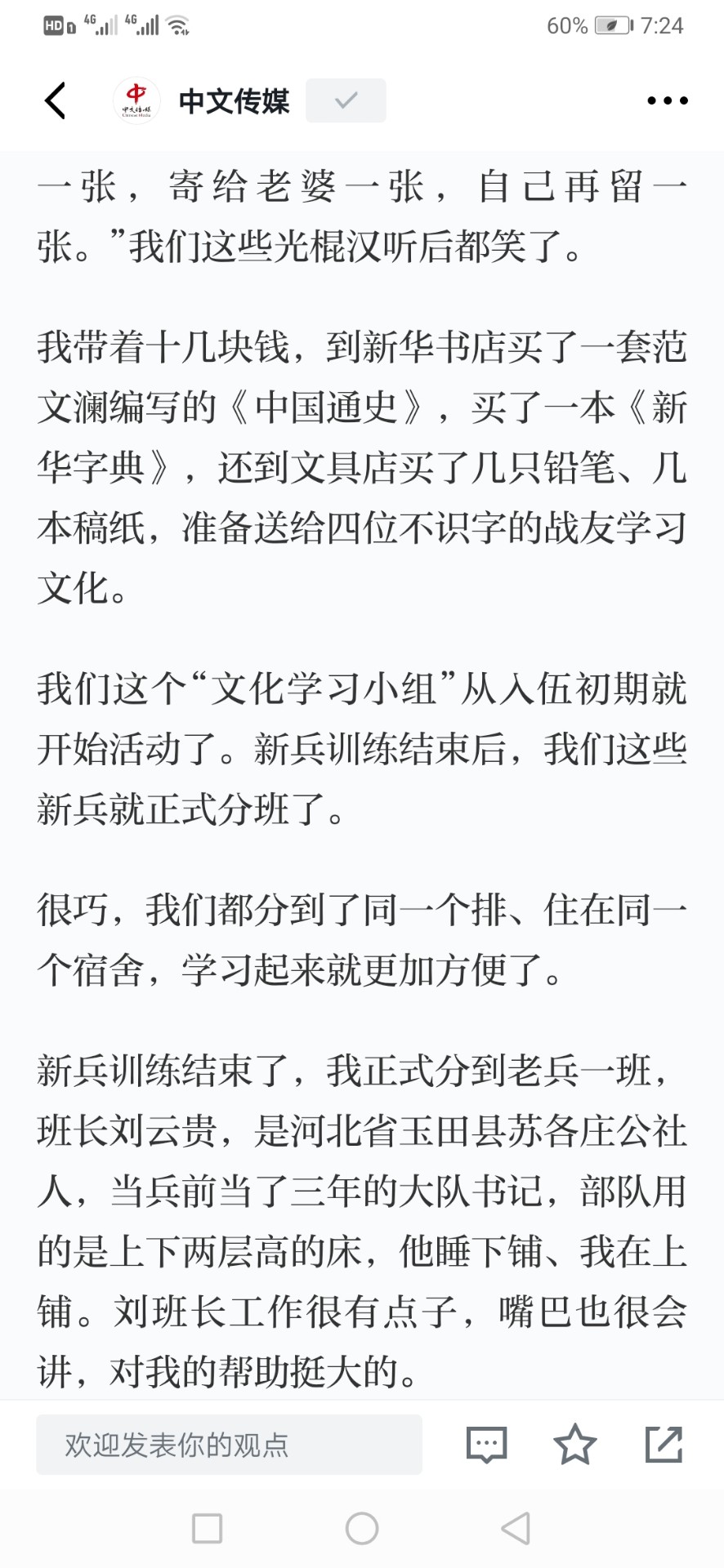Go back using the top-left arrow
Image resolution: width=724 pixels, height=1568 pixels.
55,100
